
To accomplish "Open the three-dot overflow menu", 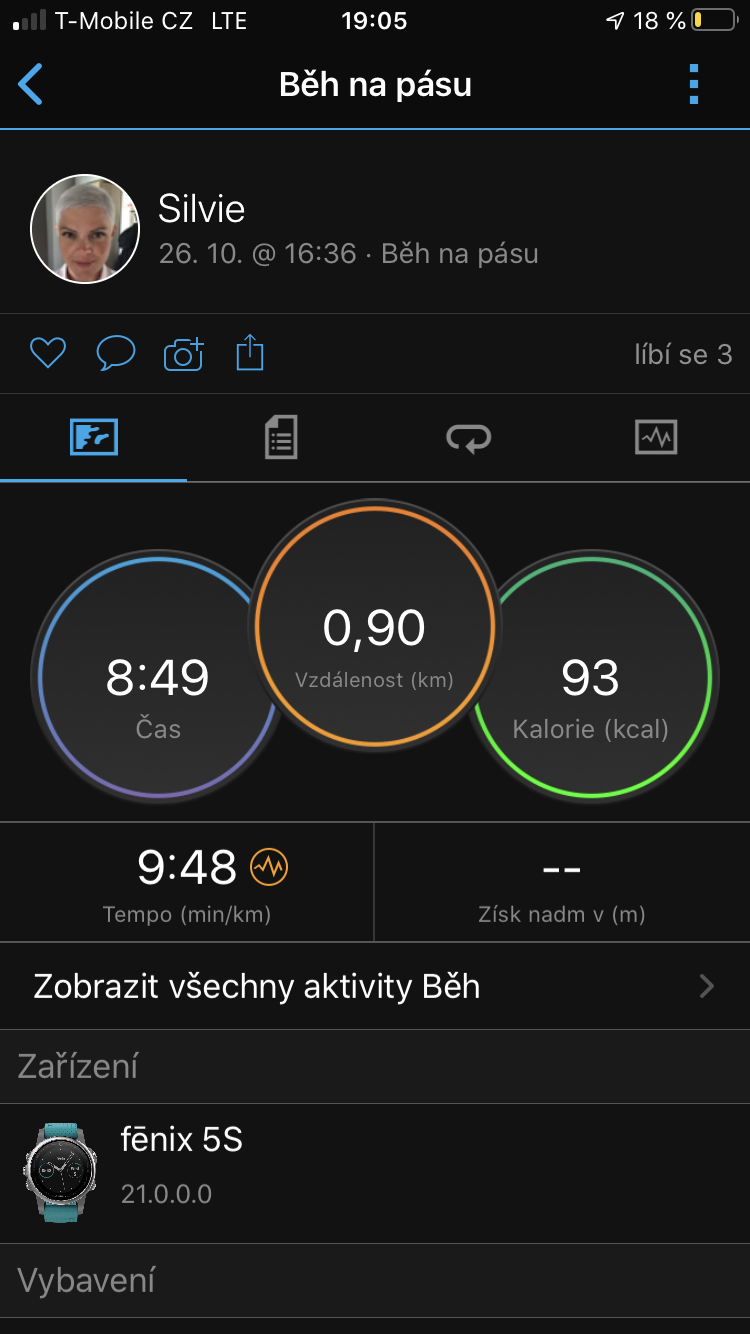I will (694, 85).
